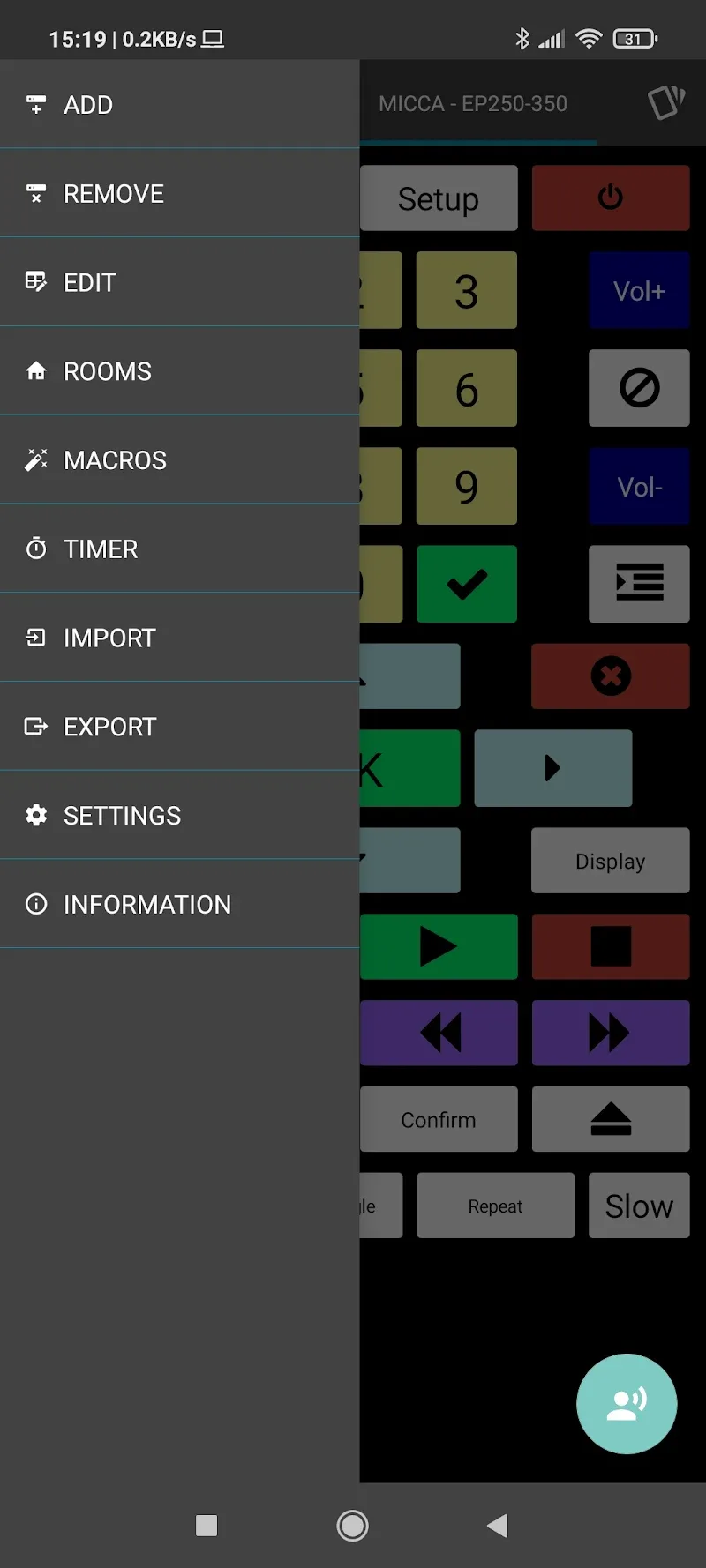The height and width of the screenshot is (1568, 706).
Task: Raise volume with Vol+
Action: pyautogui.click(x=639, y=290)
